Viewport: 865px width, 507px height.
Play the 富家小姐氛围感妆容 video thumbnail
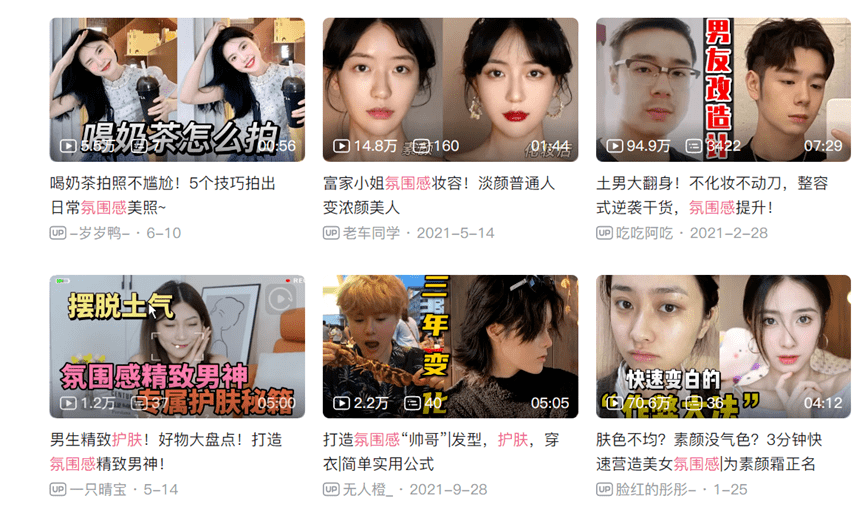click(450, 89)
